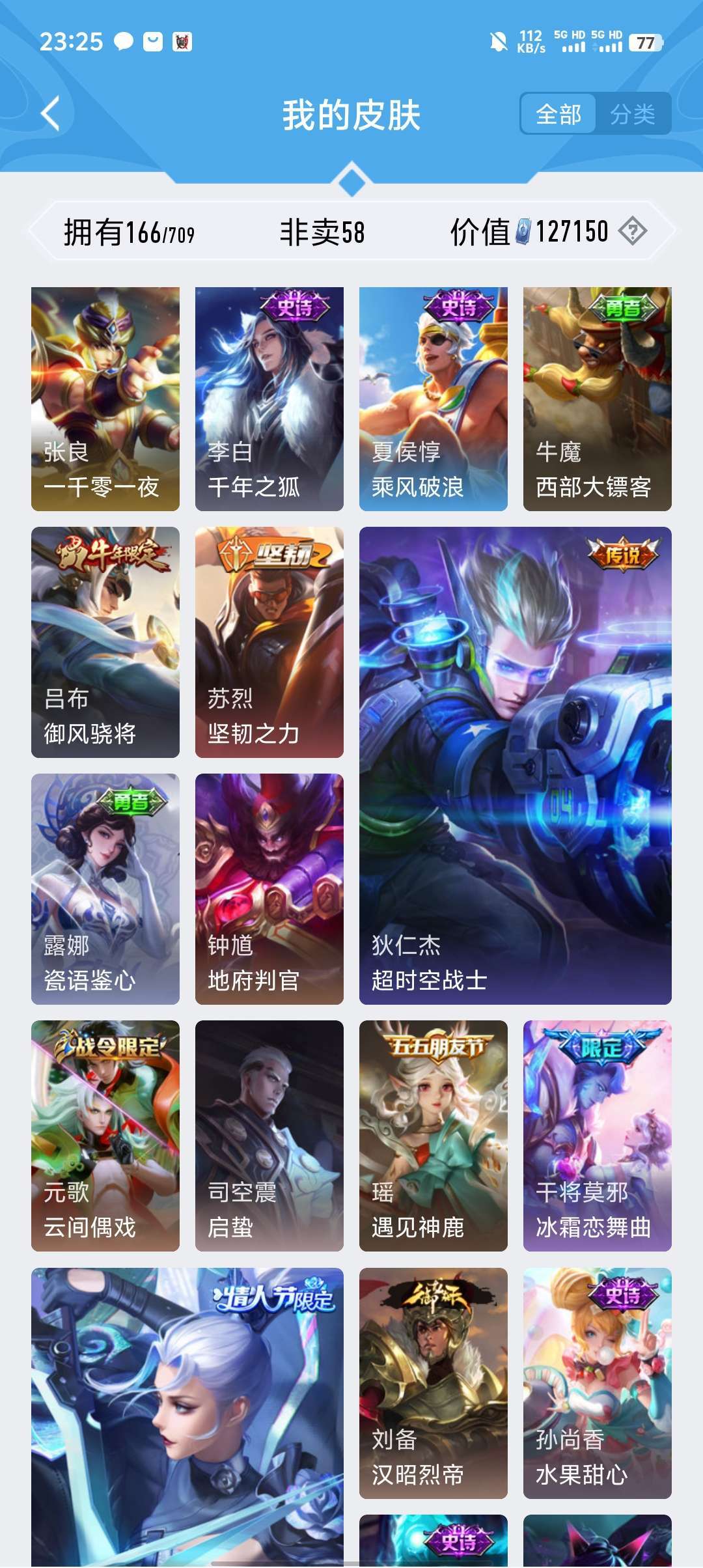Open 钟馗 地府判官 skin card

(269, 889)
